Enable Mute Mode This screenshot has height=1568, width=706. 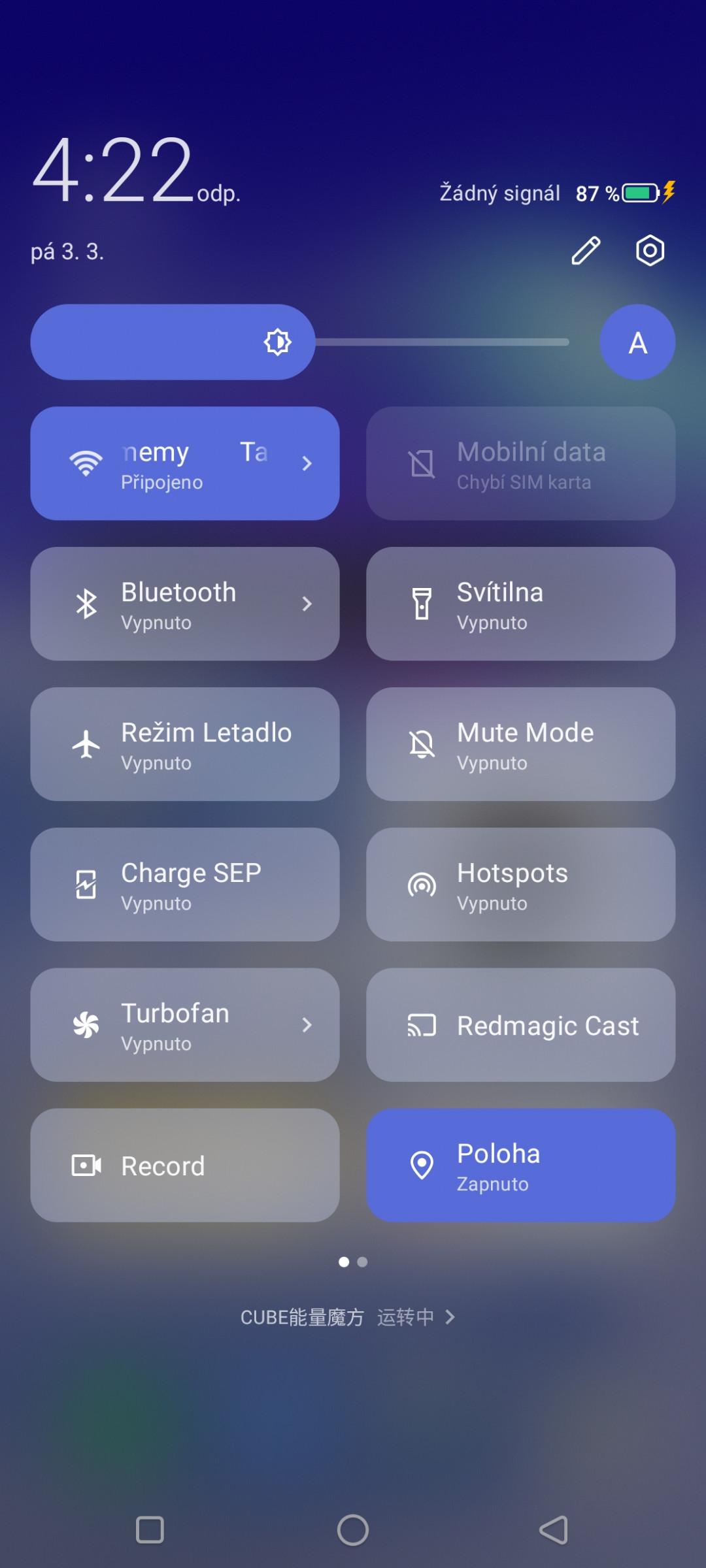pyautogui.click(x=520, y=744)
